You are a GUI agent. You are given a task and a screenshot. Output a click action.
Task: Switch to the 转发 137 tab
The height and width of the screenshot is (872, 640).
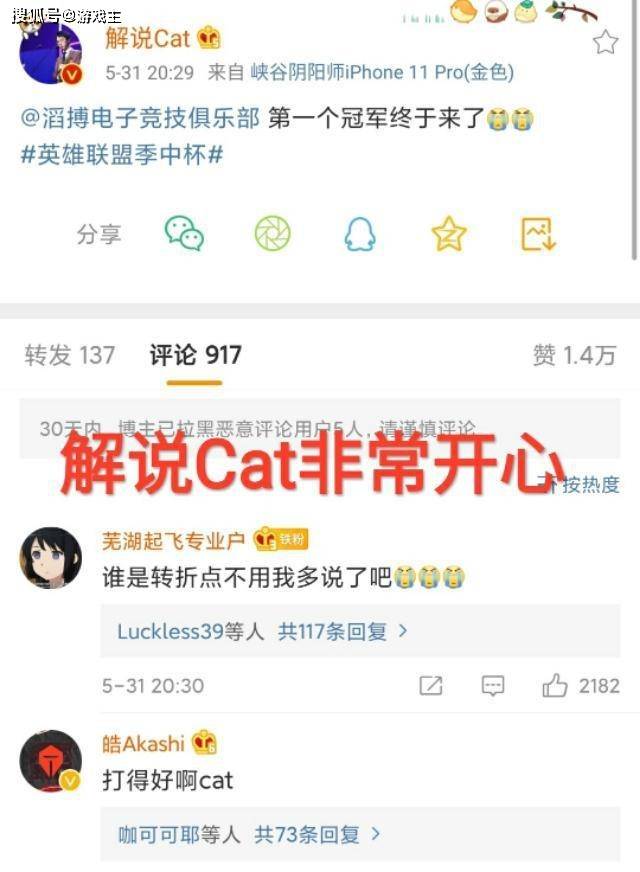coord(69,355)
